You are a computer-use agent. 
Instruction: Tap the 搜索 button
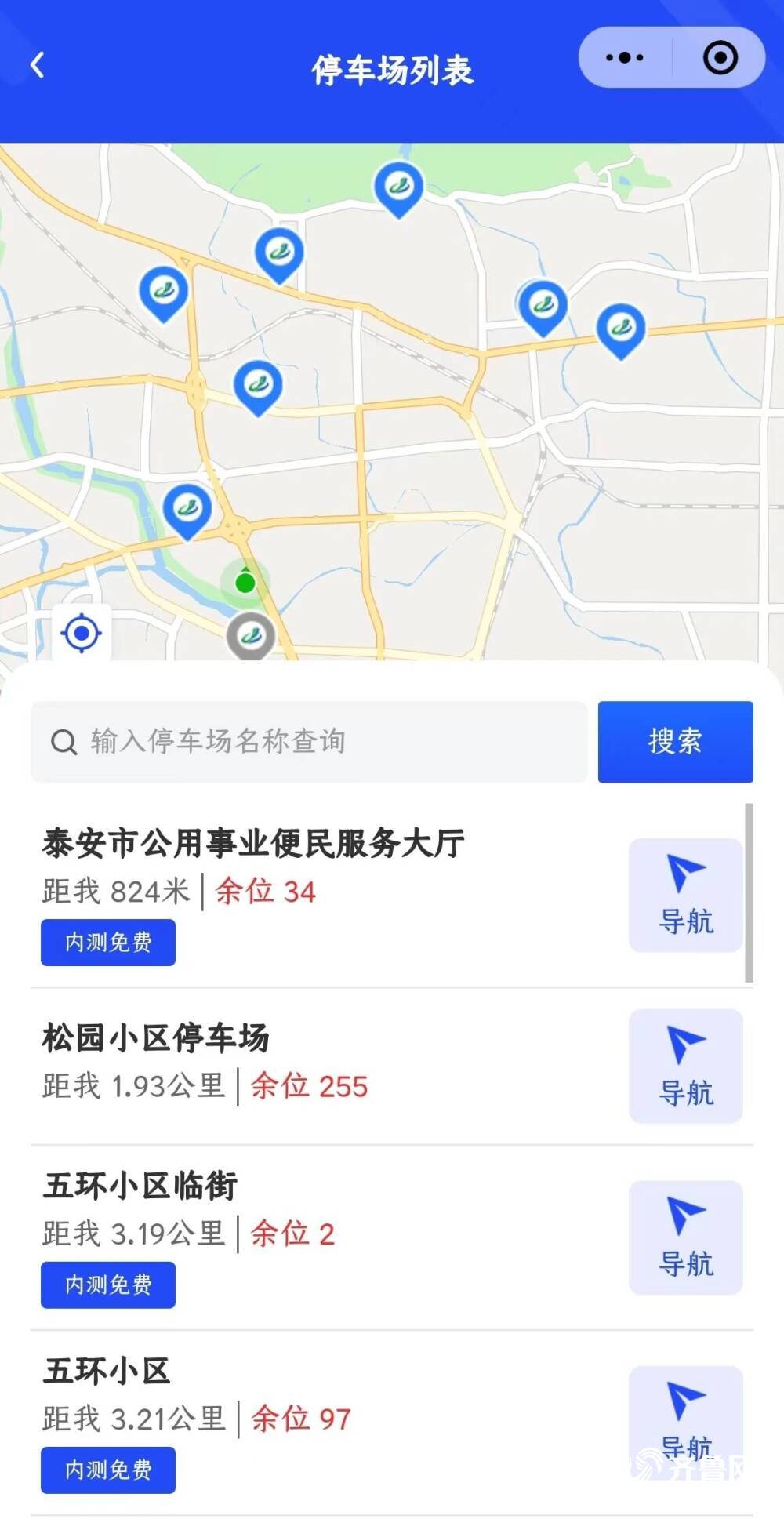click(675, 741)
